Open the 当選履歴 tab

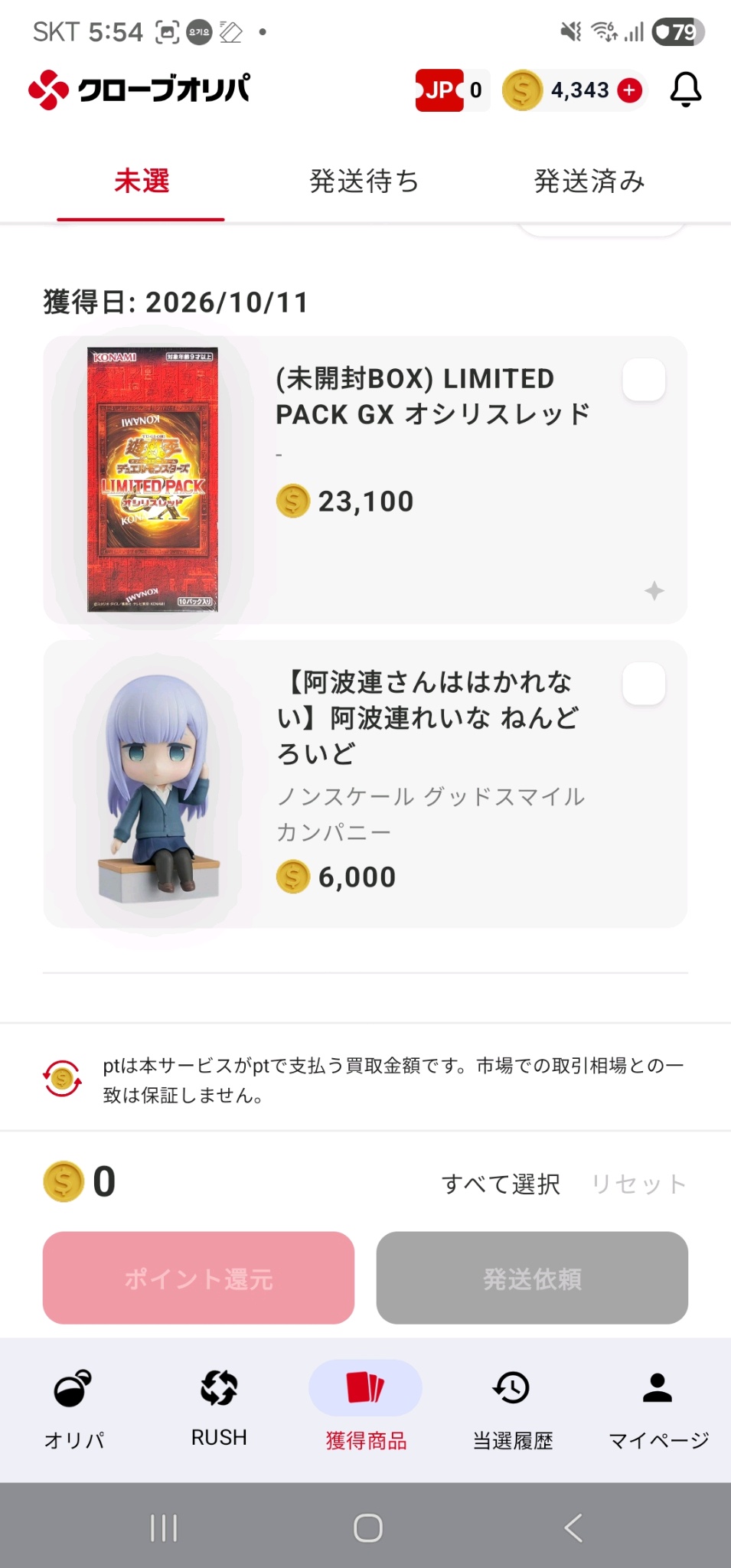coord(512,1409)
